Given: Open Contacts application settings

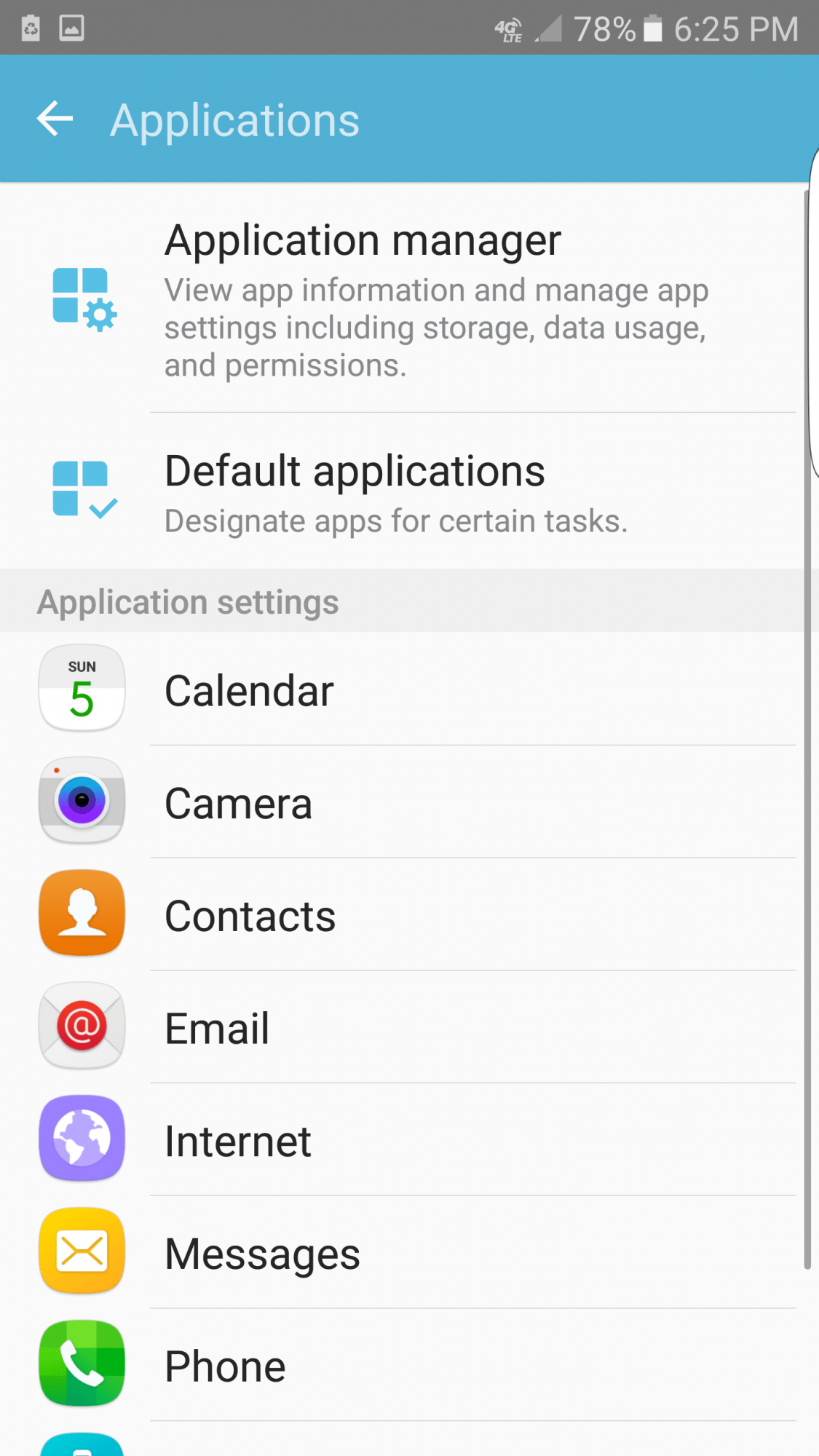Looking at the screenshot, I should point(408,915).
